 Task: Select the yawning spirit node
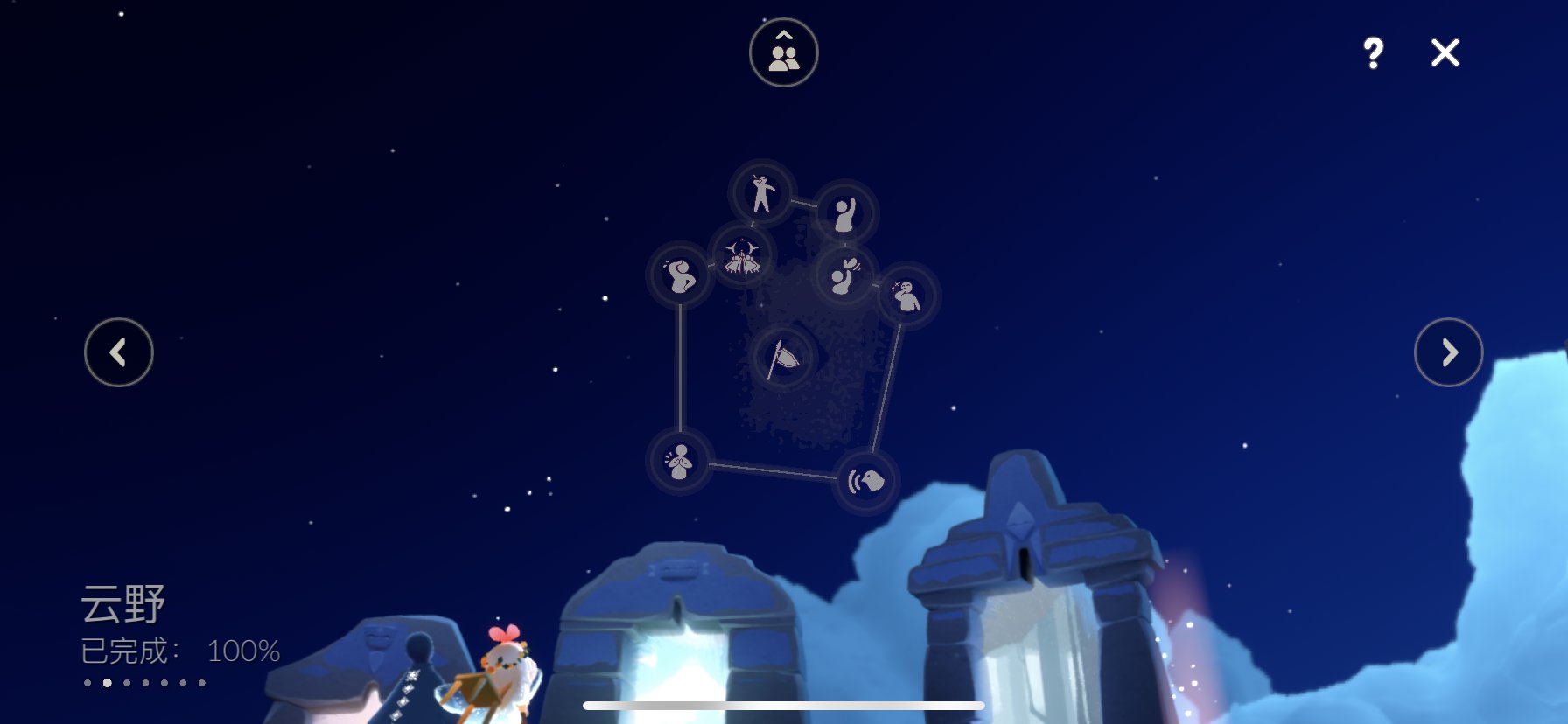(680, 276)
